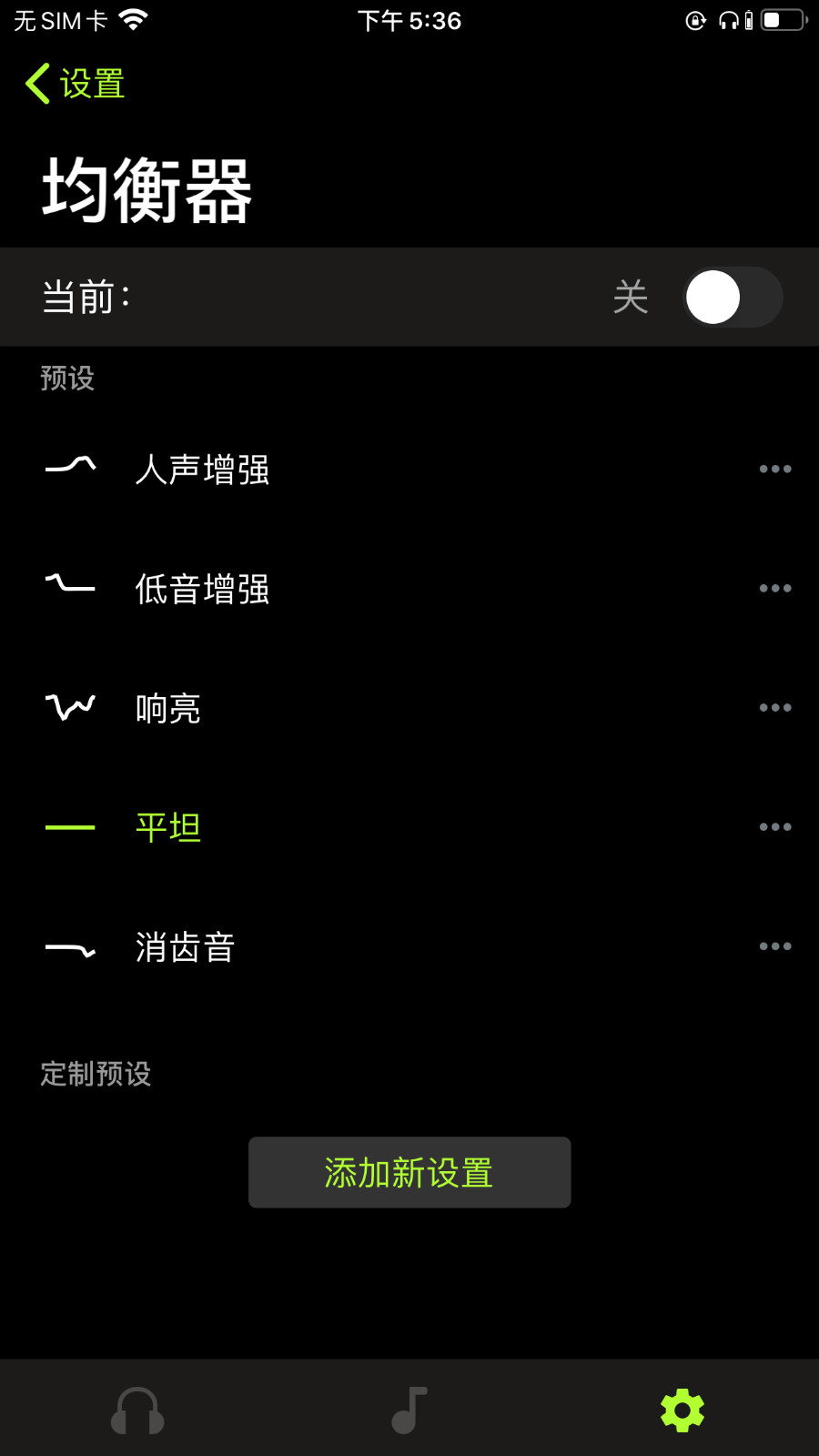The height and width of the screenshot is (1456, 819).
Task: Turn on the equalizer toggle next to 关
Action: [733, 297]
